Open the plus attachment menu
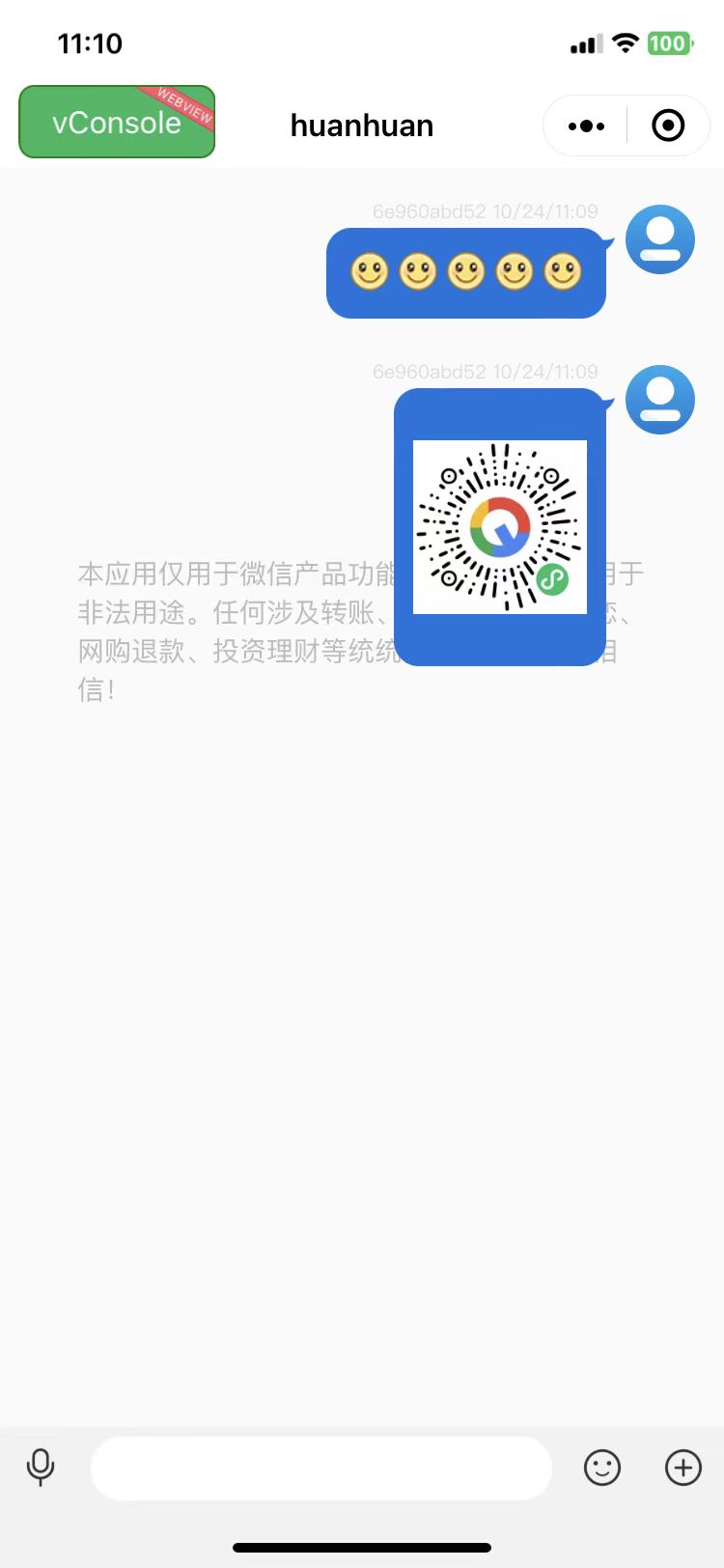Image resolution: width=724 pixels, height=1568 pixels. tap(683, 1468)
